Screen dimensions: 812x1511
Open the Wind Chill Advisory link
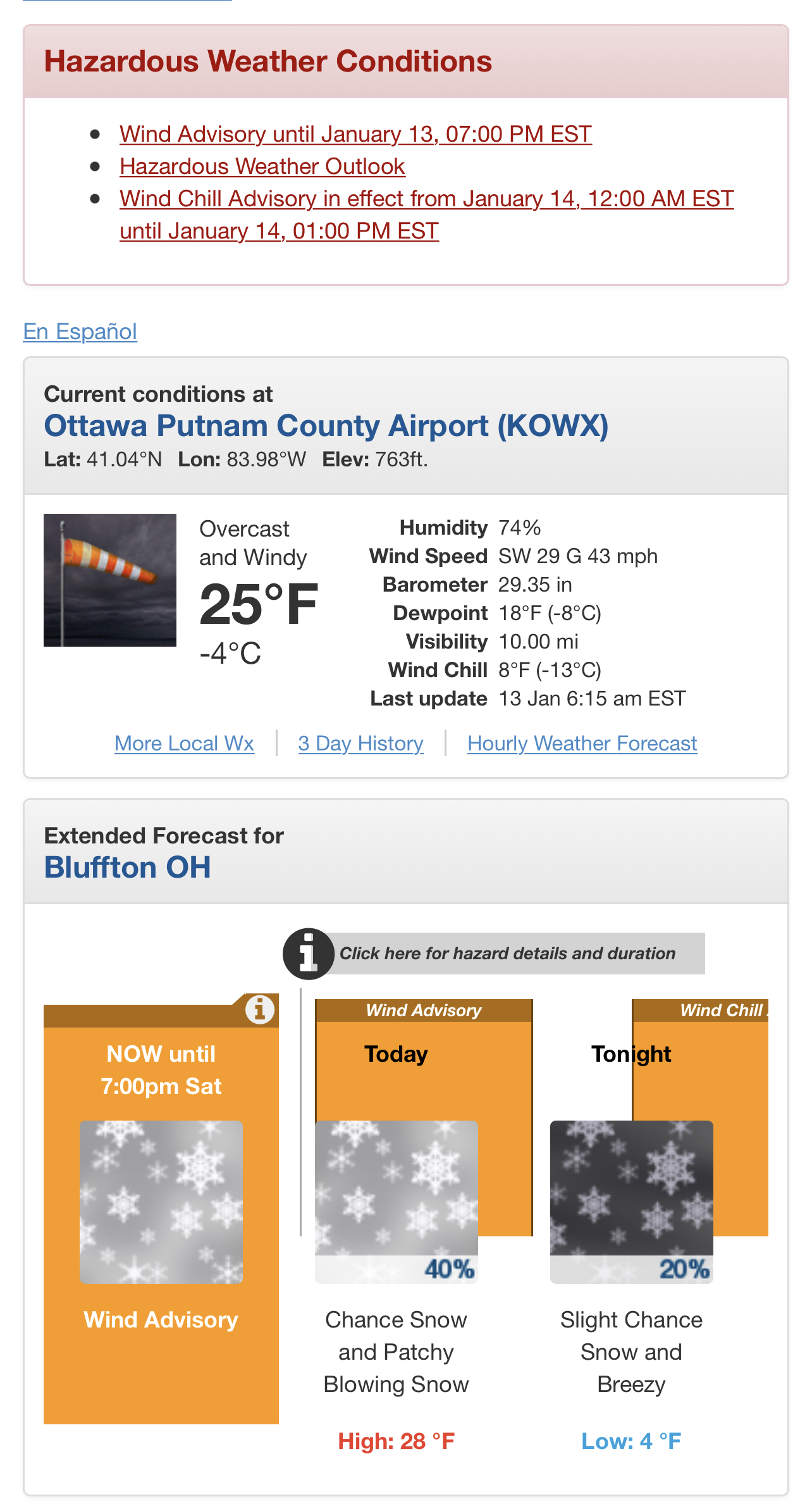tap(426, 215)
